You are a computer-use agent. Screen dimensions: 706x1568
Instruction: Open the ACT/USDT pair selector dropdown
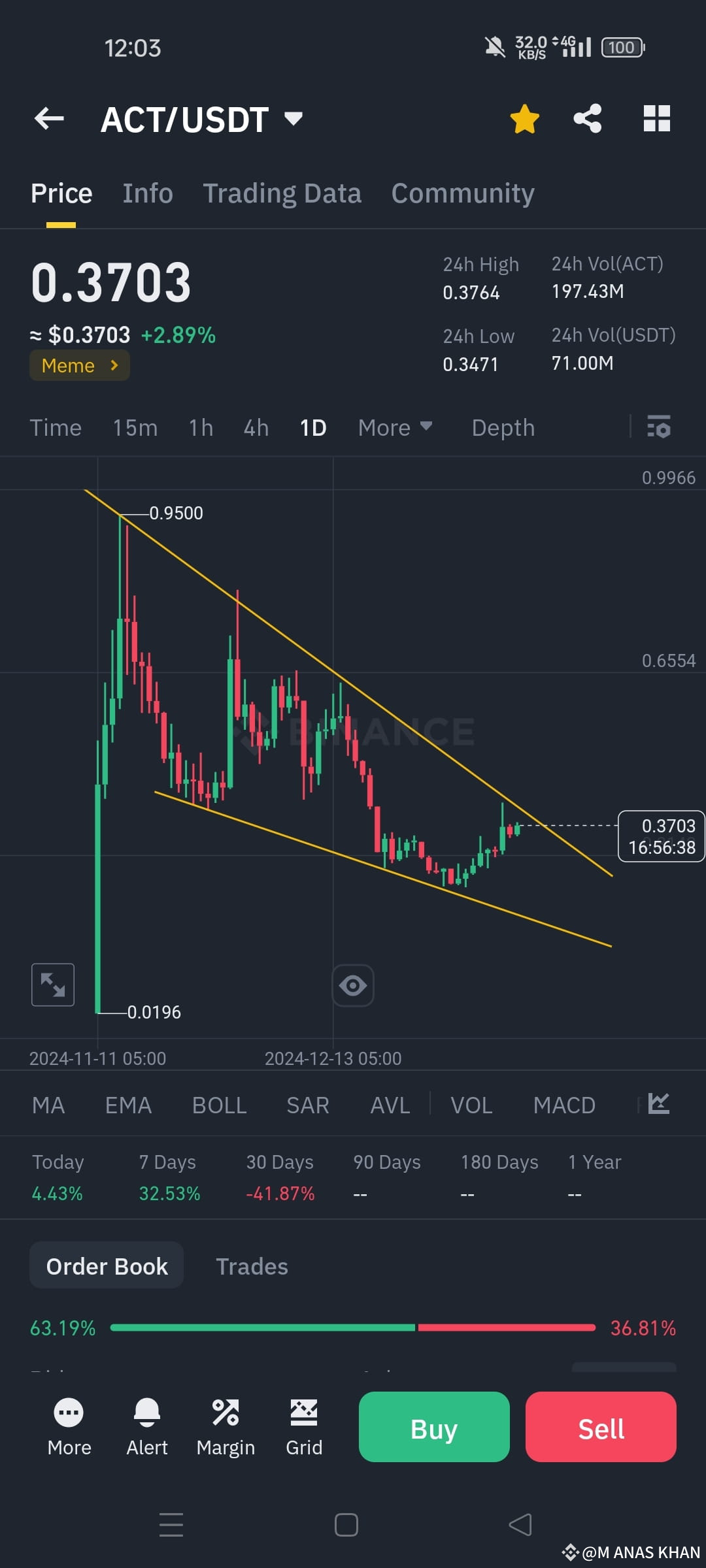click(x=292, y=118)
